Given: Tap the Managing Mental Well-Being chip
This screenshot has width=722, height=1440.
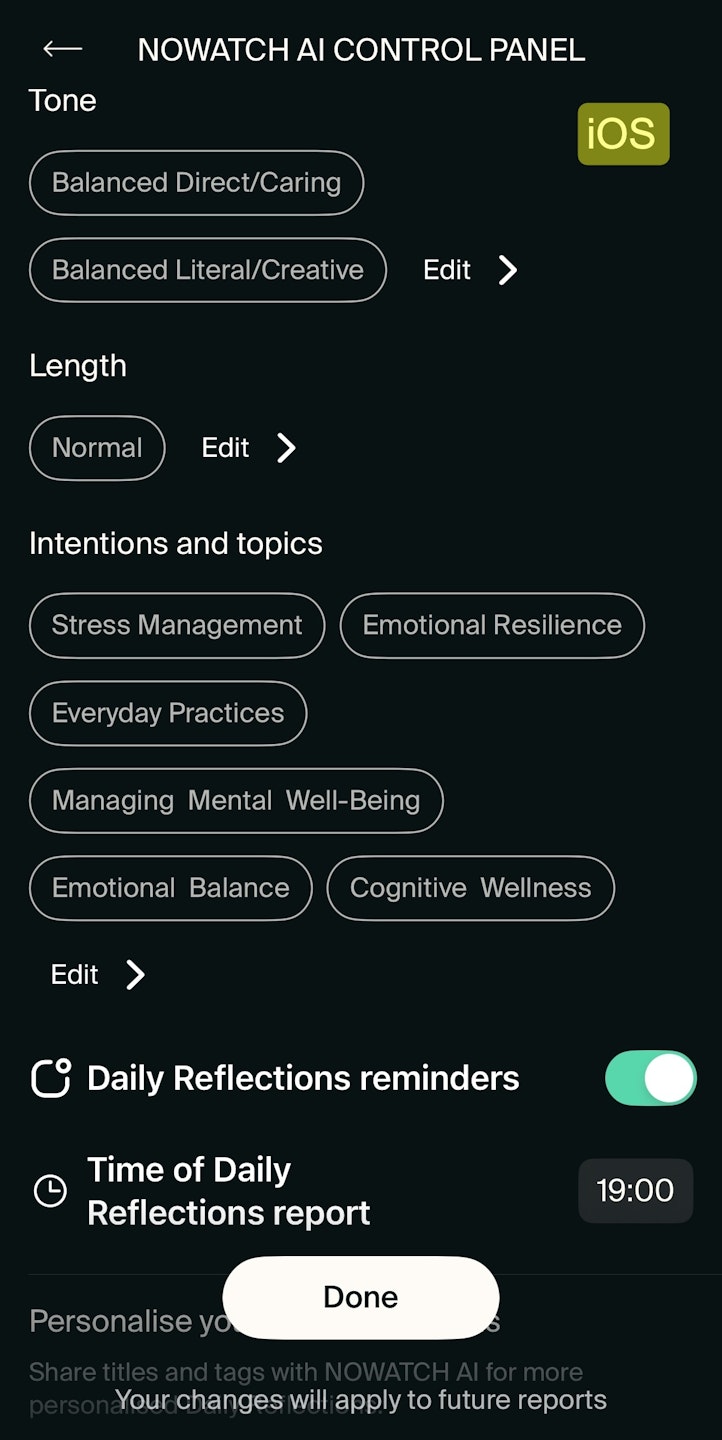Looking at the screenshot, I should click(x=236, y=801).
